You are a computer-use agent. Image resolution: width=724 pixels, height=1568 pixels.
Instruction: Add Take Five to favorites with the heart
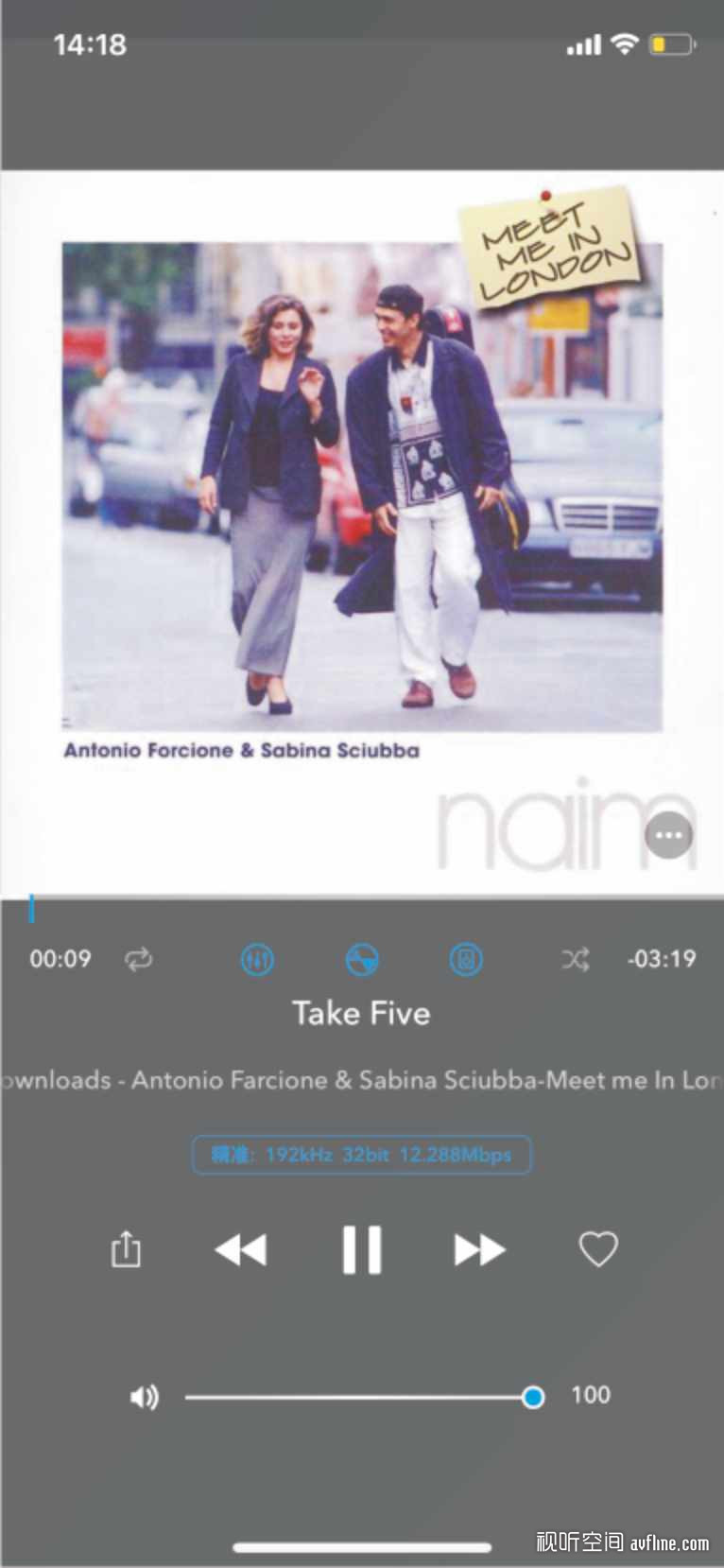598,1249
